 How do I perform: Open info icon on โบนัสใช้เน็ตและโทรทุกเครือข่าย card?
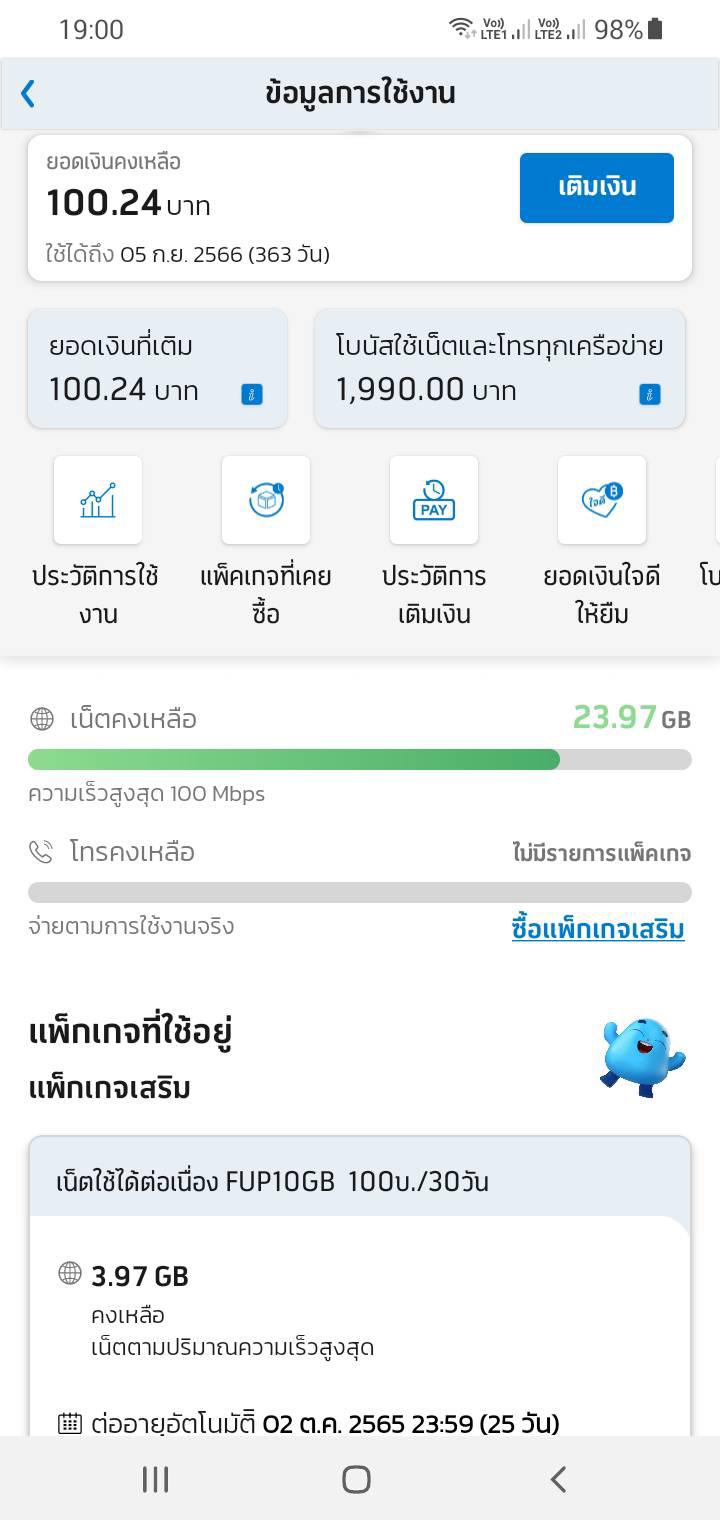(x=650, y=394)
